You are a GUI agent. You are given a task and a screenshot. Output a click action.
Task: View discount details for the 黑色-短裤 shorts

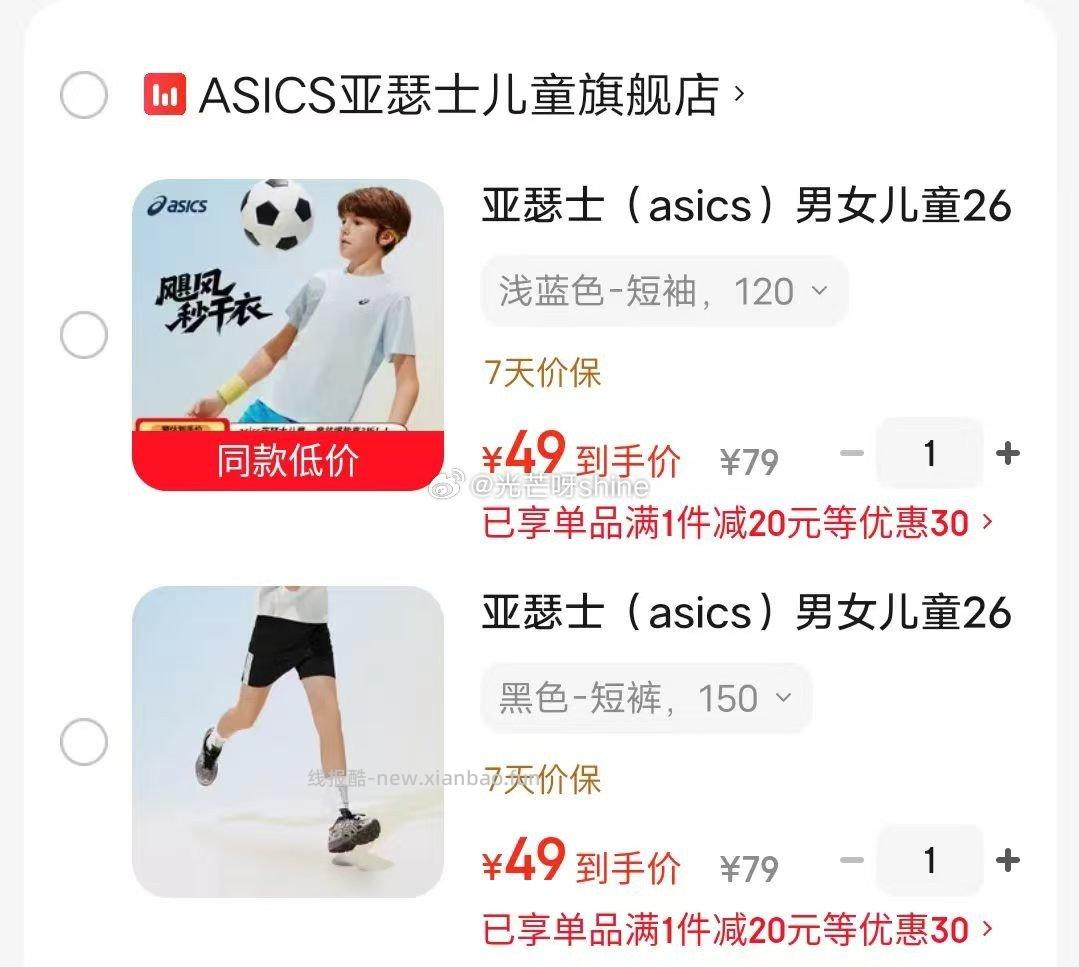tap(738, 930)
